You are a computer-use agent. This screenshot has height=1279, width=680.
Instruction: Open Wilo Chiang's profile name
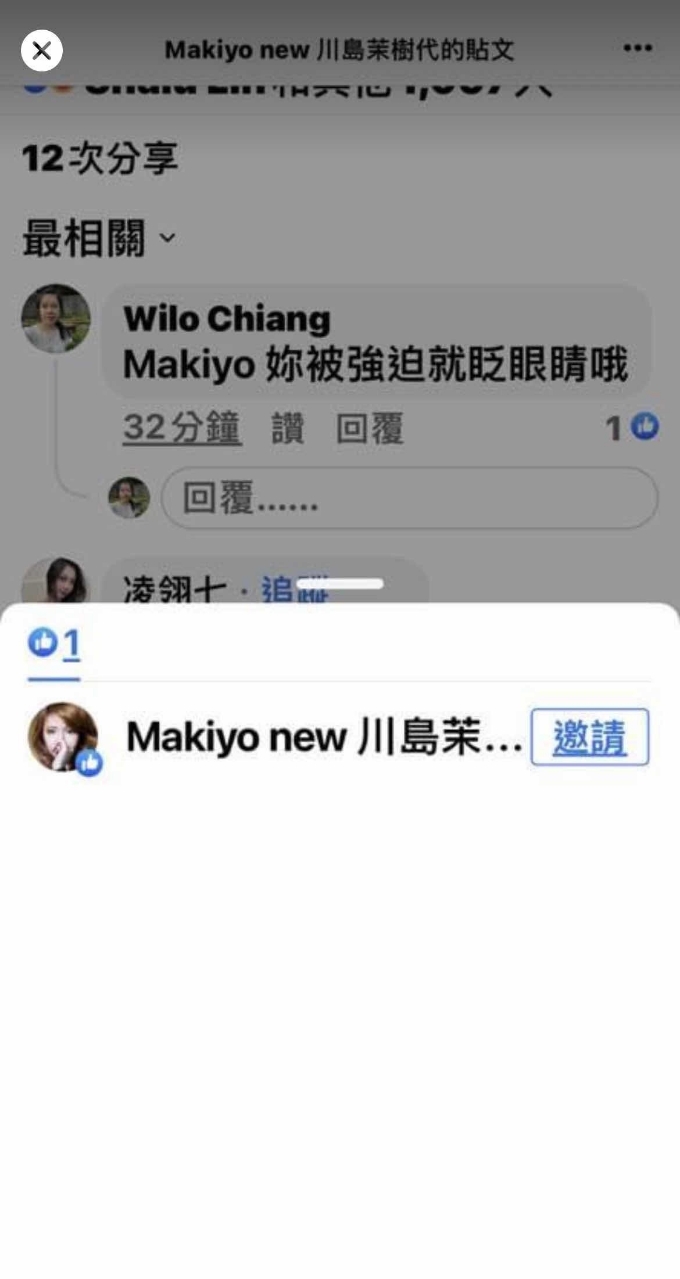pos(227,319)
